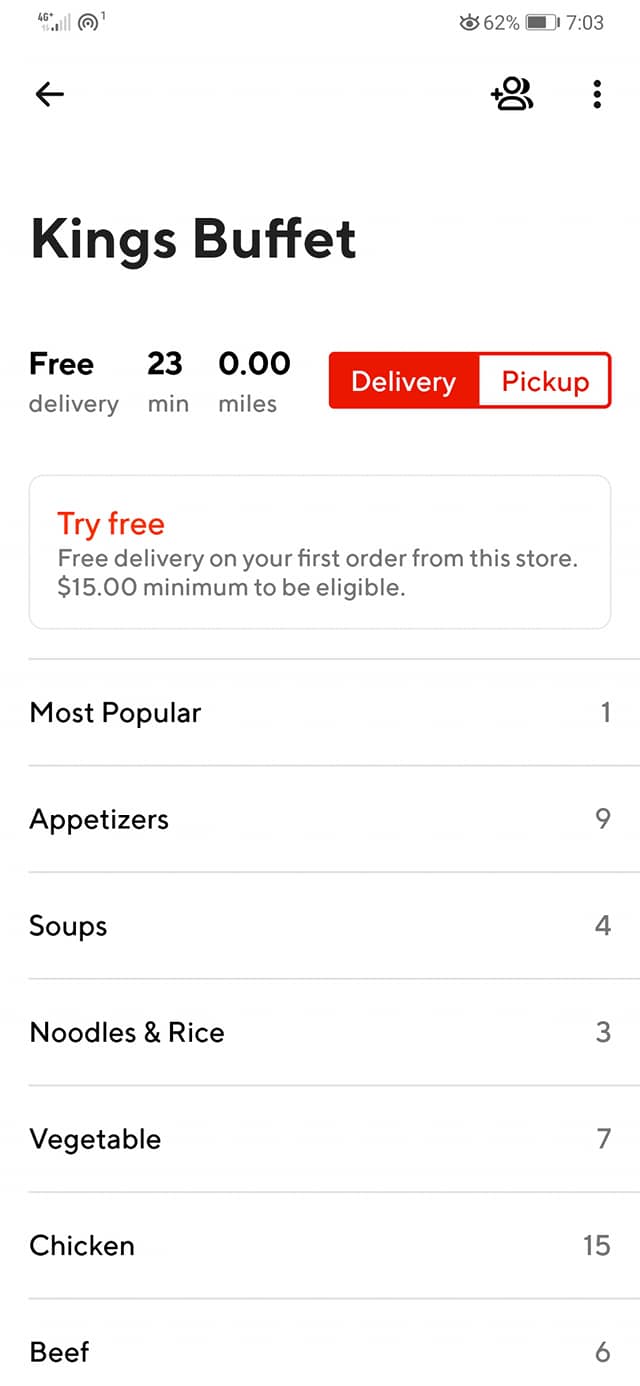This screenshot has width=640, height=1386.
Task: Switch to Pickup
Action: click(x=545, y=381)
